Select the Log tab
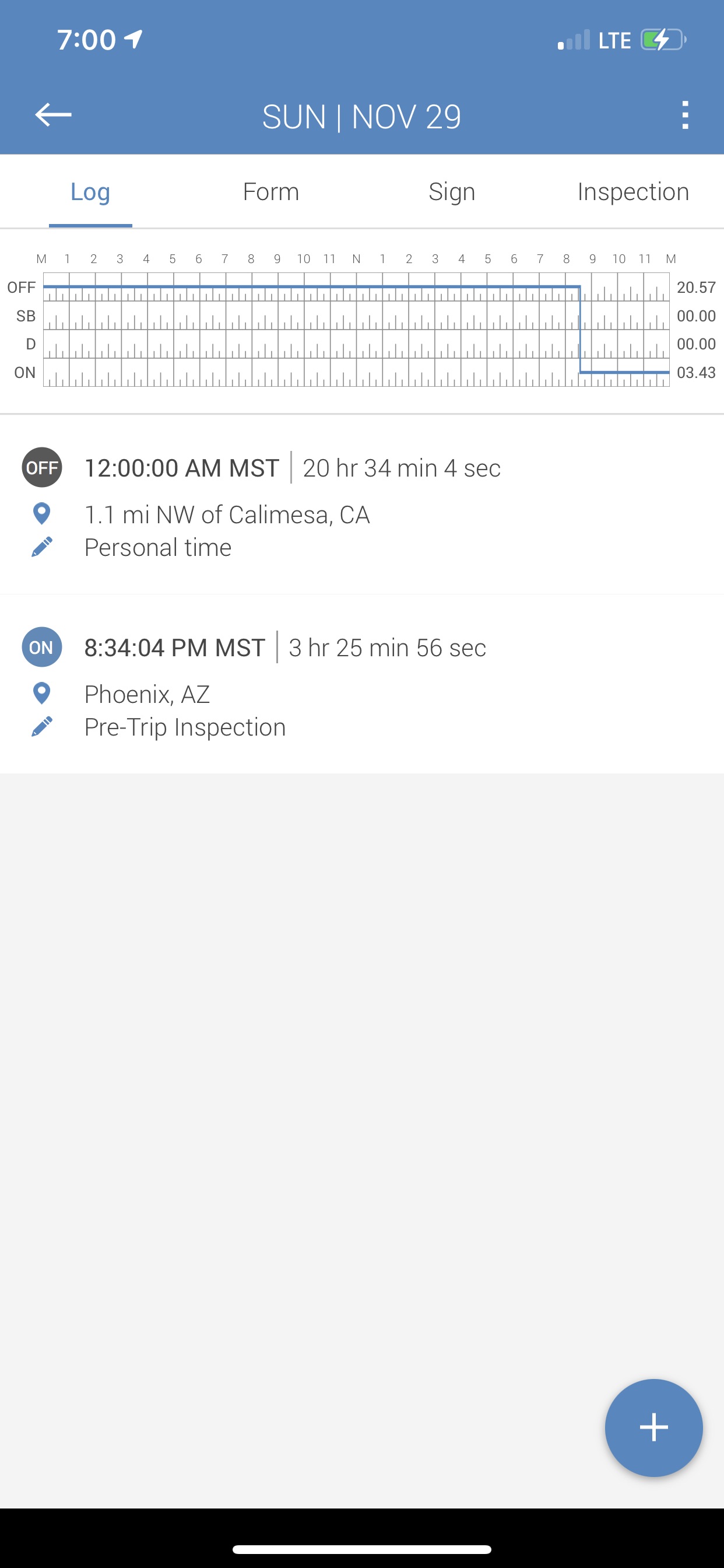This screenshot has width=724, height=1568. click(91, 192)
